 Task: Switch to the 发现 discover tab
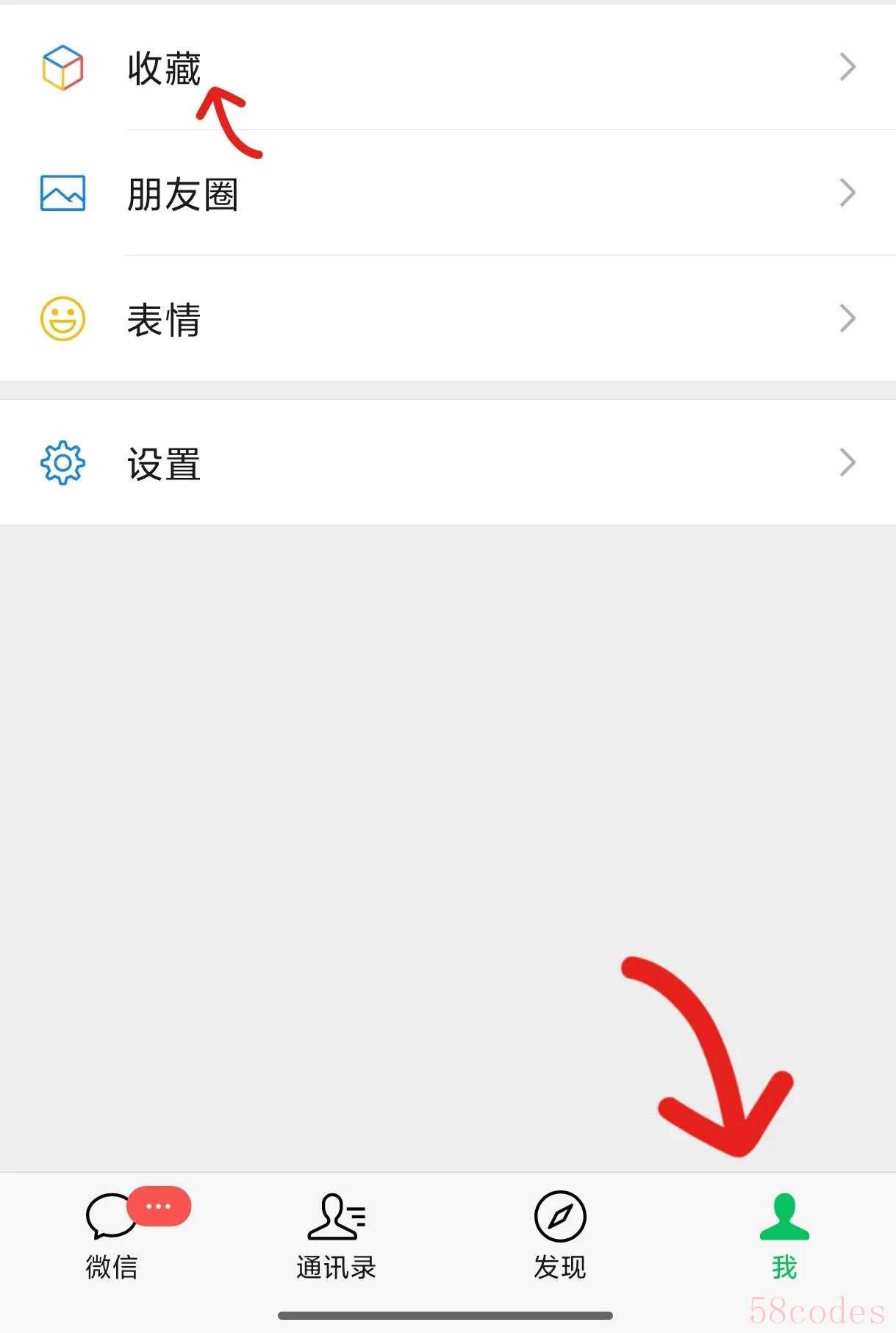point(560,1237)
